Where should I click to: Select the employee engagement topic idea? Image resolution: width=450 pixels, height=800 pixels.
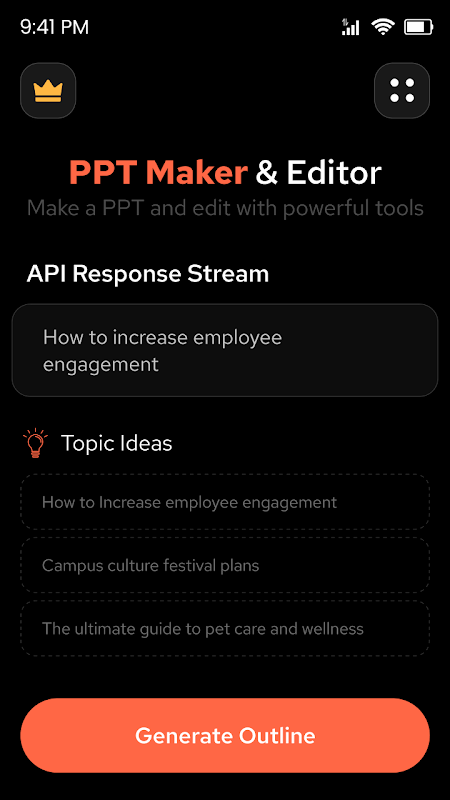(225, 502)
